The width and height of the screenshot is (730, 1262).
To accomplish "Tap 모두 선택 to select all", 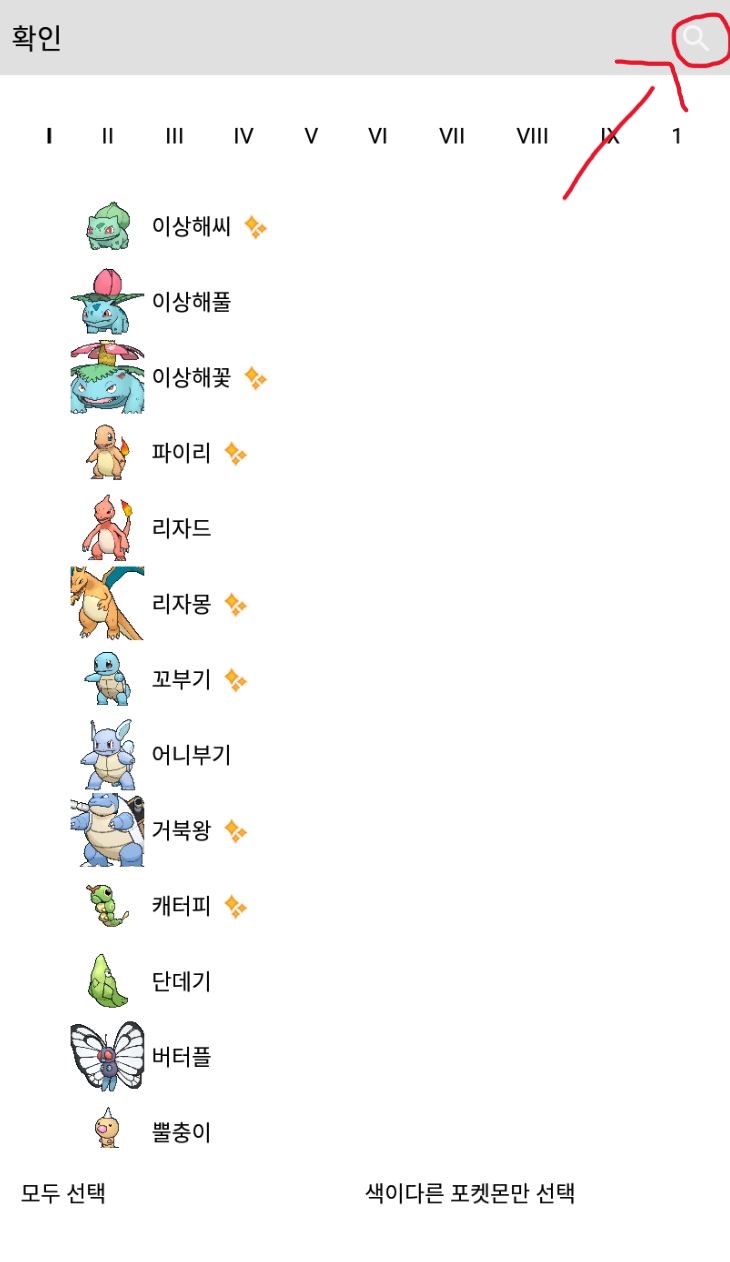I will pos(63,1193).
